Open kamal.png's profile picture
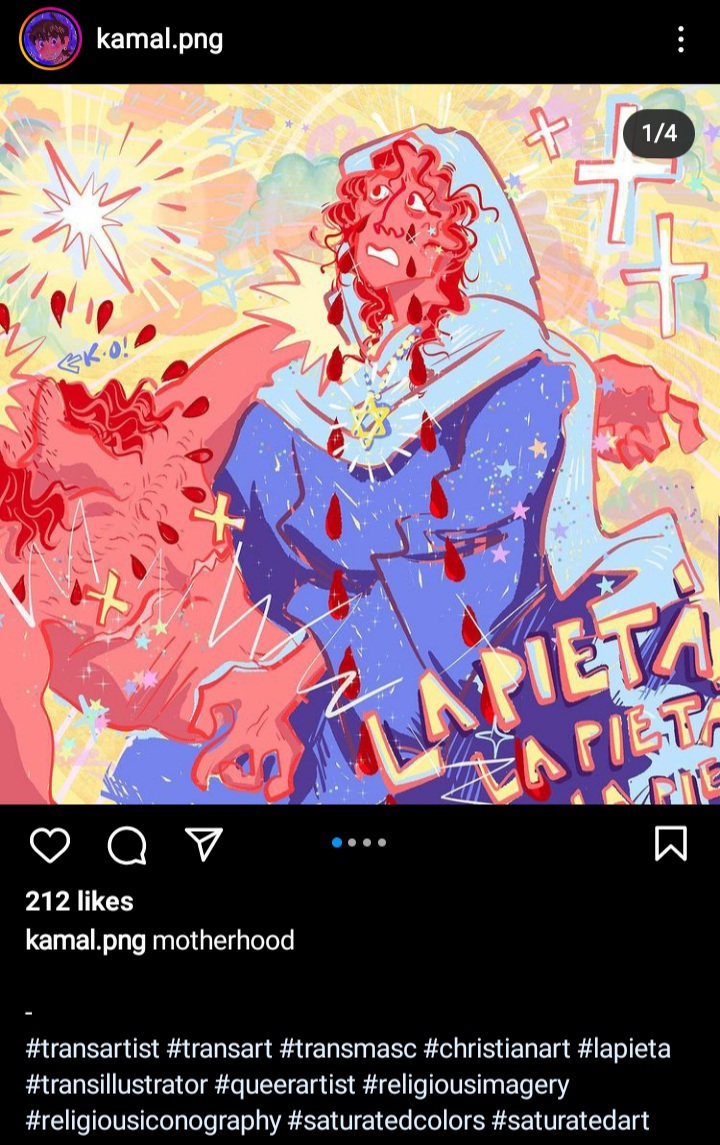This screenshot has height=1145, width=720. (49, 39)
